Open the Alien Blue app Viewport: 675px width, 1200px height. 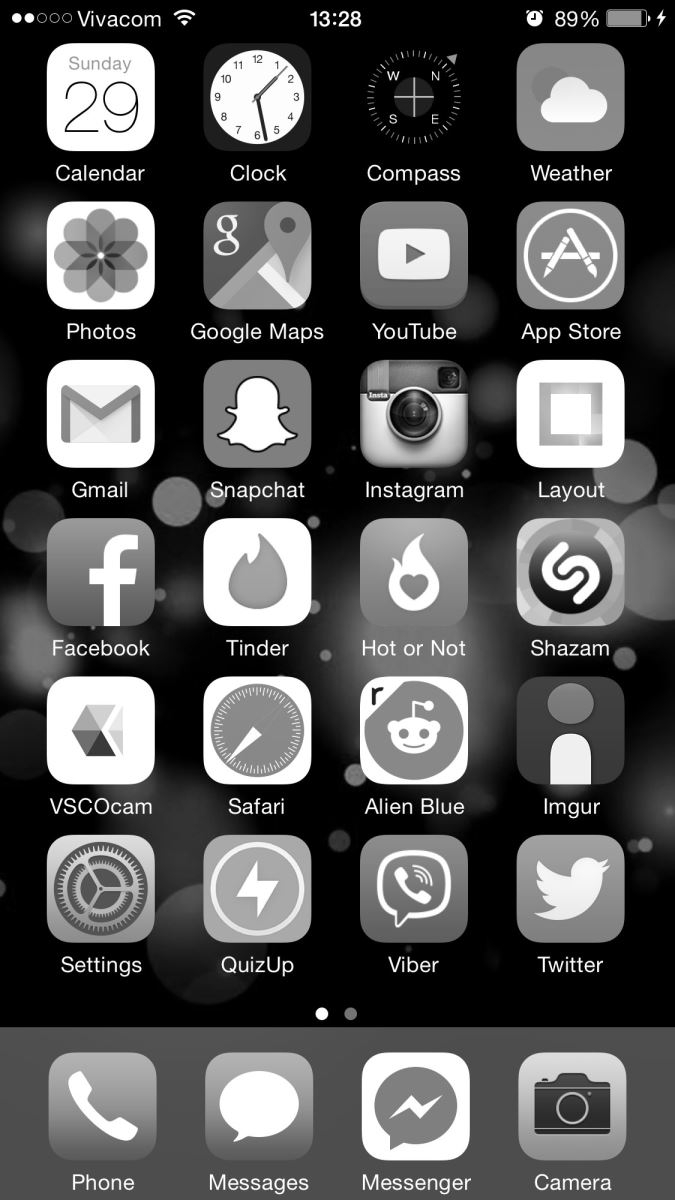coord(414,731)
